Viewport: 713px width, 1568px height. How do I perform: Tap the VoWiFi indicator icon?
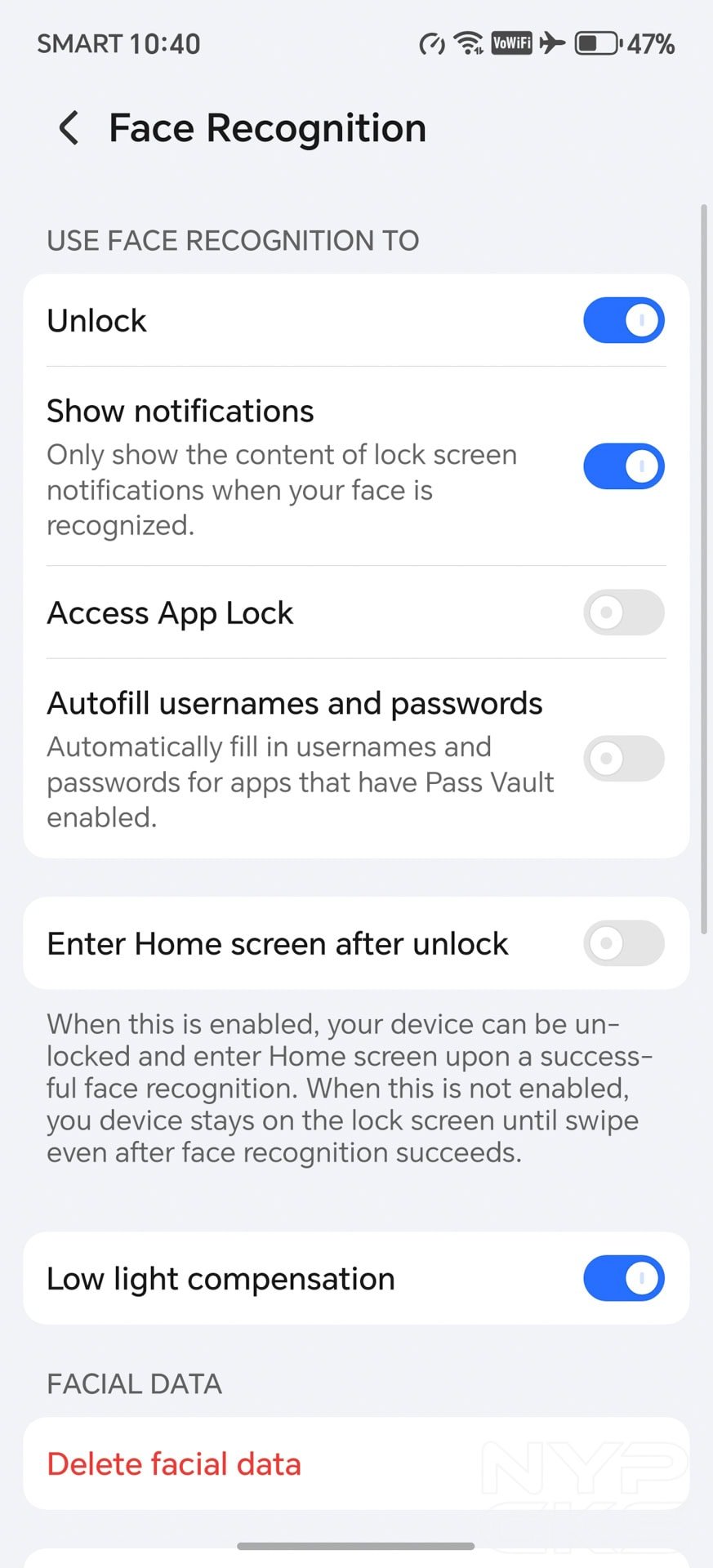(x=511, y=43)
